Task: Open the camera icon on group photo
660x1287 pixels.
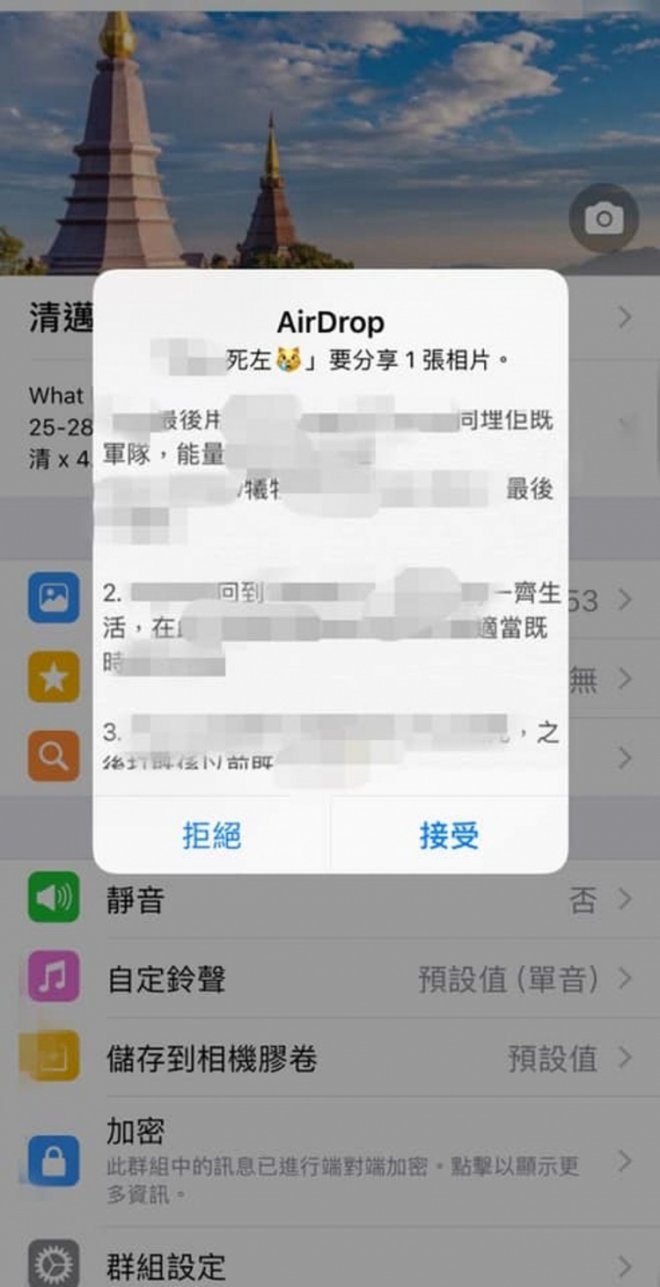Action: point(603,219)
